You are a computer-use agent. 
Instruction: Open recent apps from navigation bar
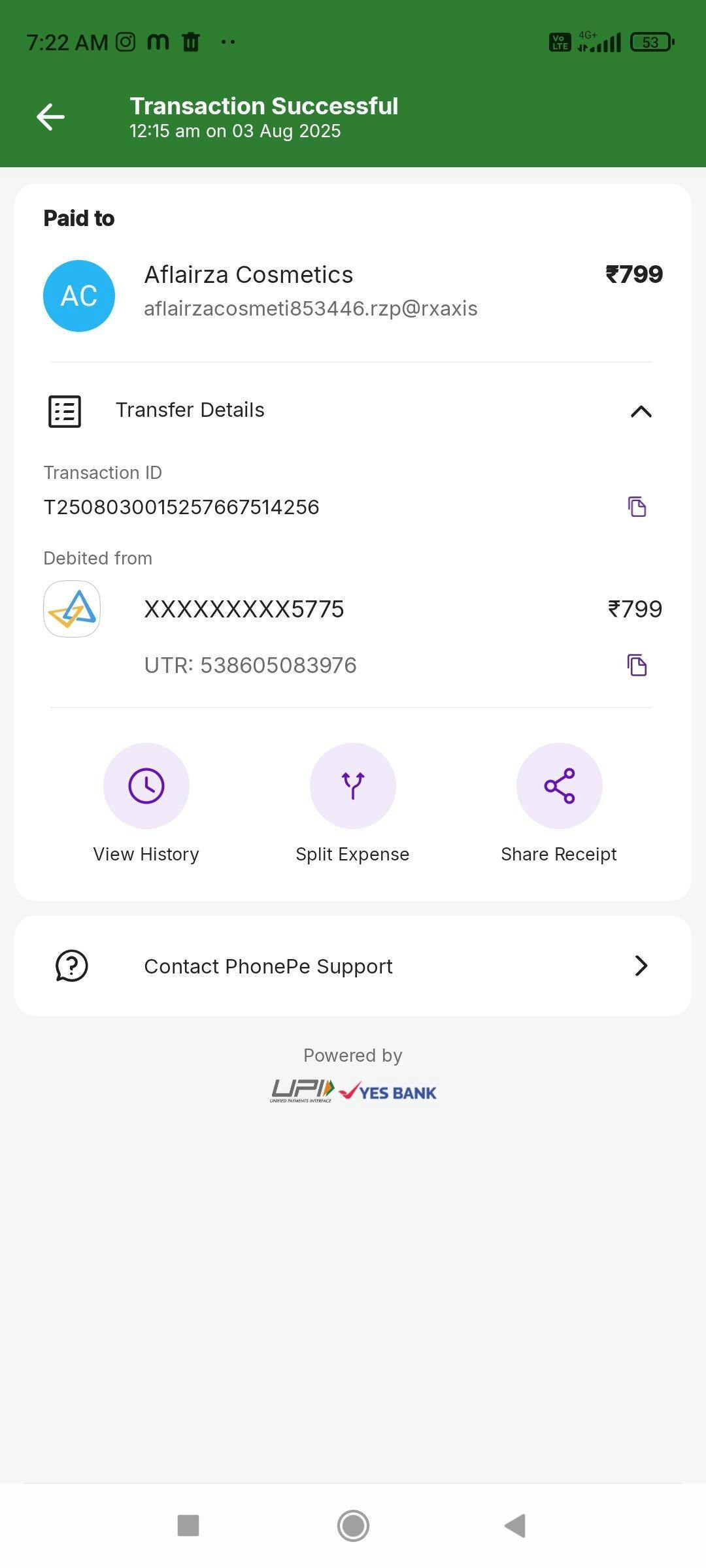tap(188, 1526)
